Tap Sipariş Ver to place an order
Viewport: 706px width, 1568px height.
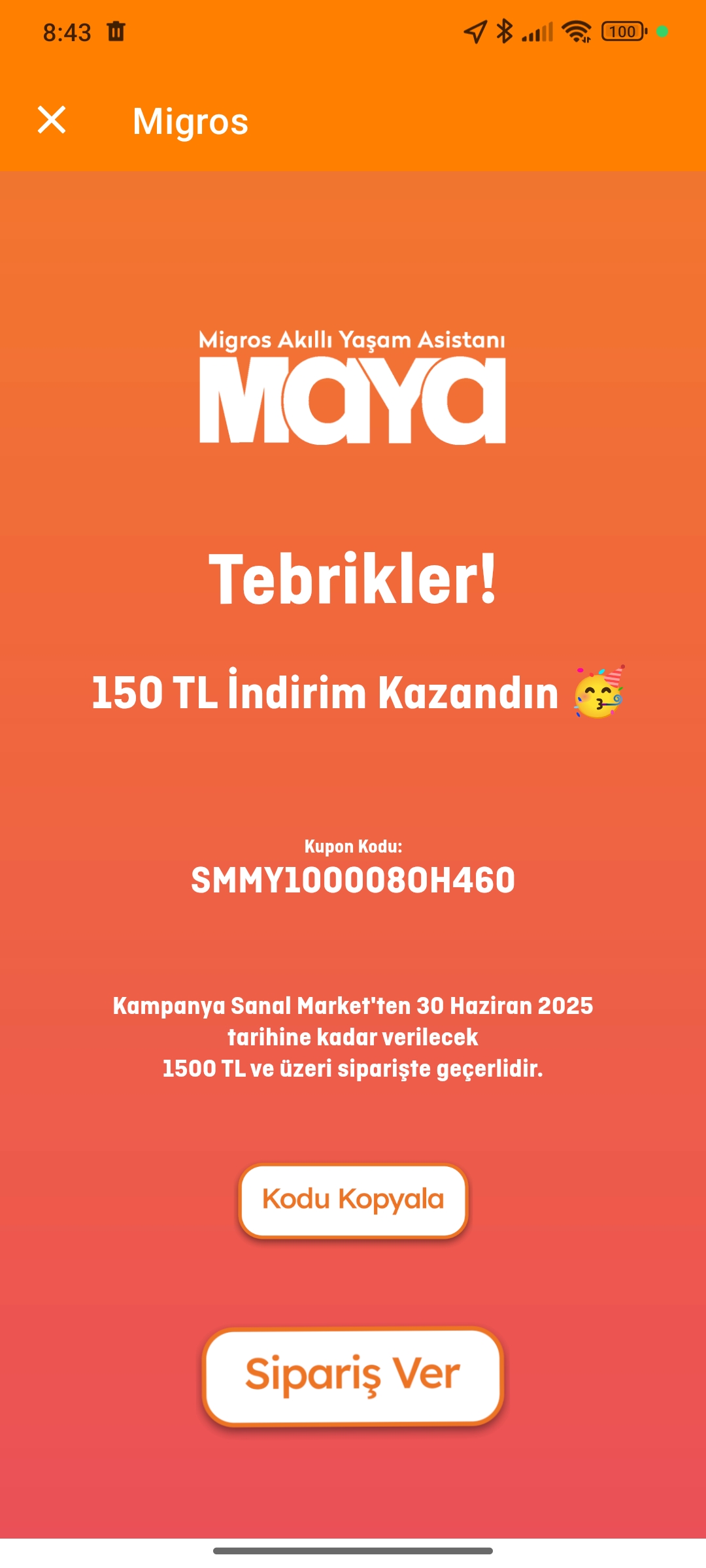(x=353, y=1376)
